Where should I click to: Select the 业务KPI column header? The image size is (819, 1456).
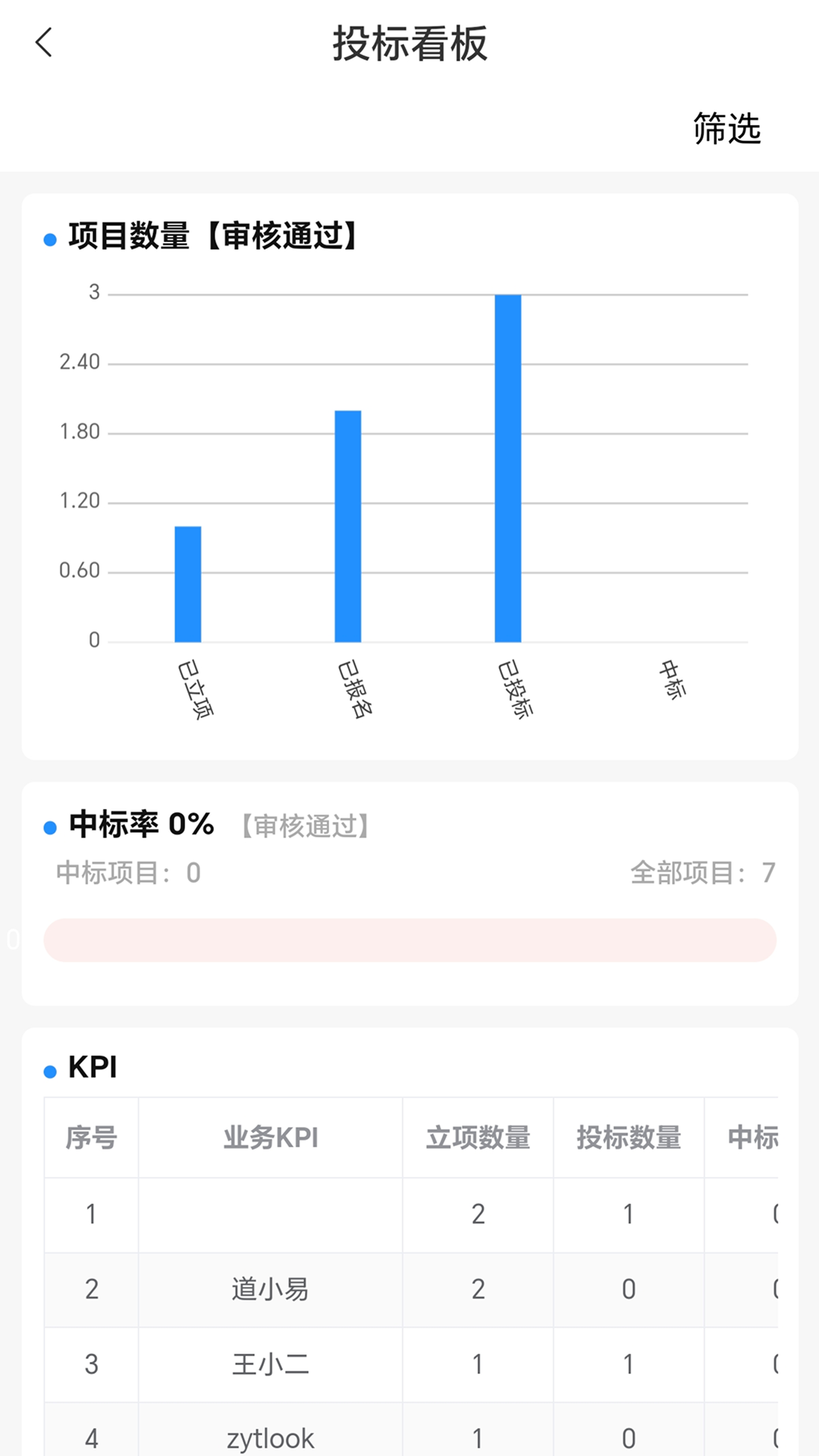(x=269, y=1137)
